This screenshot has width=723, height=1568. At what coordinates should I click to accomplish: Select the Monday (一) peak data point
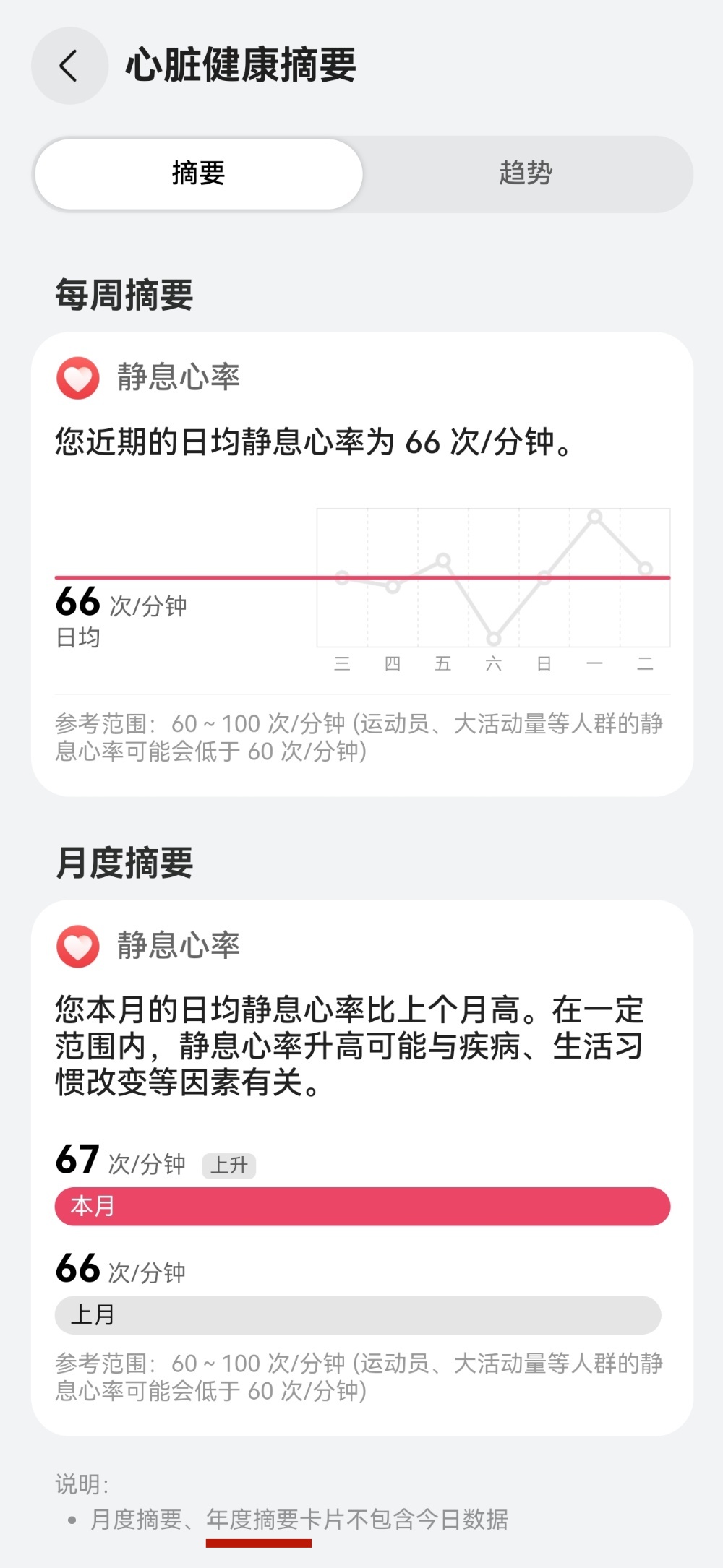pyautogui.click(x=595, y=517)
